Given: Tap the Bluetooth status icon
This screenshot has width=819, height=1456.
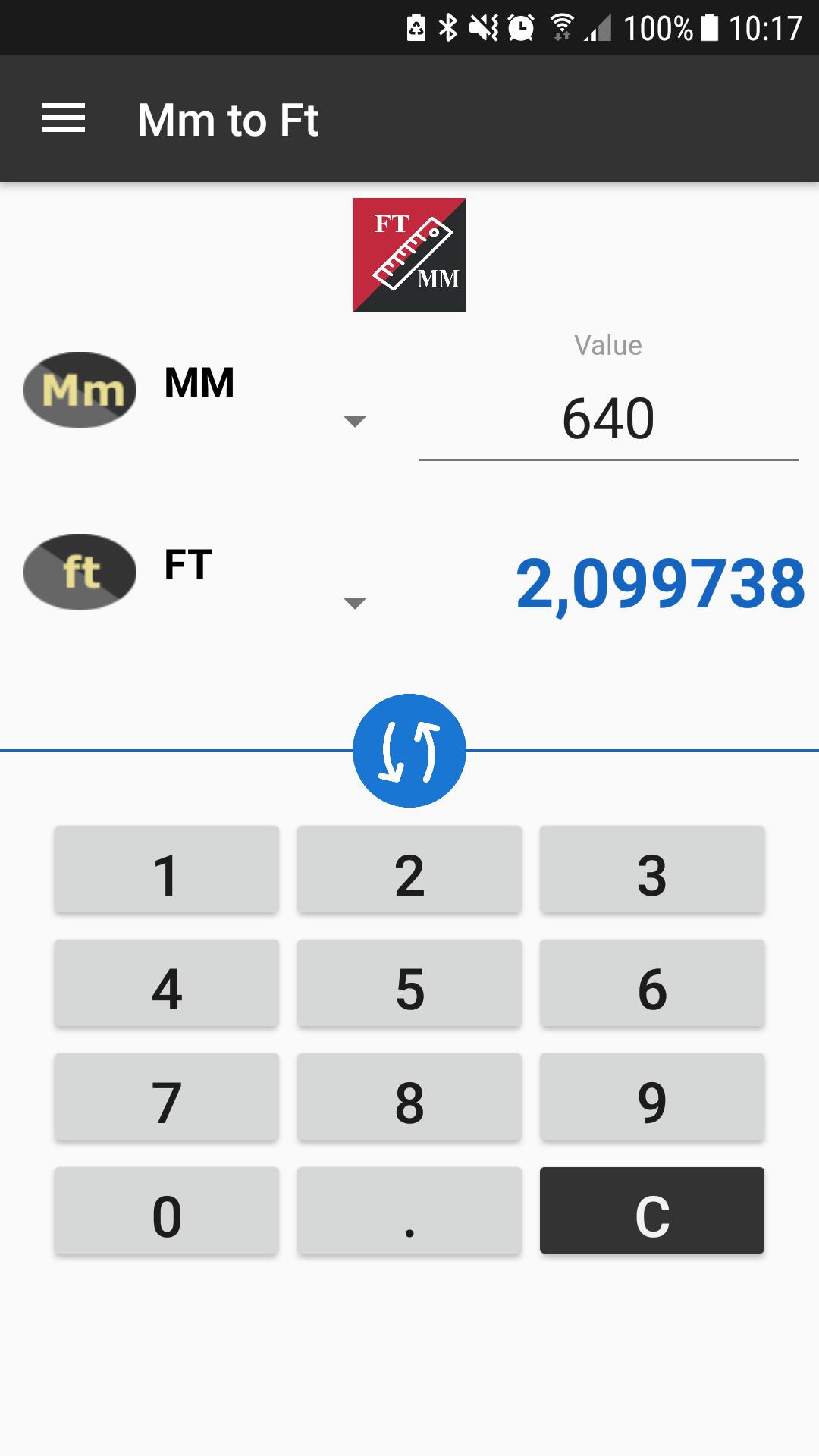Looking at the screenshot, I should click(x=449, y=25).
